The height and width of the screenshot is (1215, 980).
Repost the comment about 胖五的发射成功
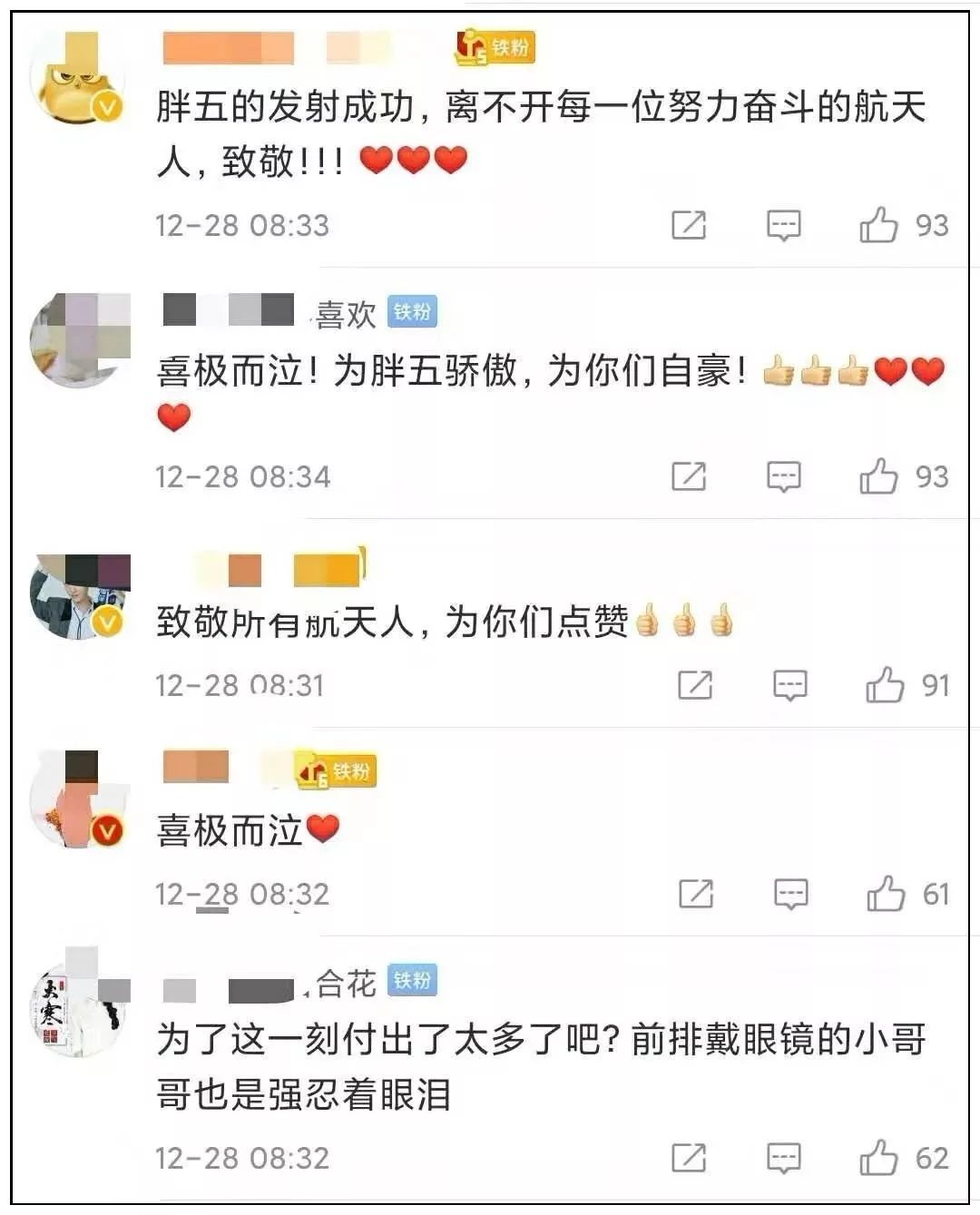point(689,225)
